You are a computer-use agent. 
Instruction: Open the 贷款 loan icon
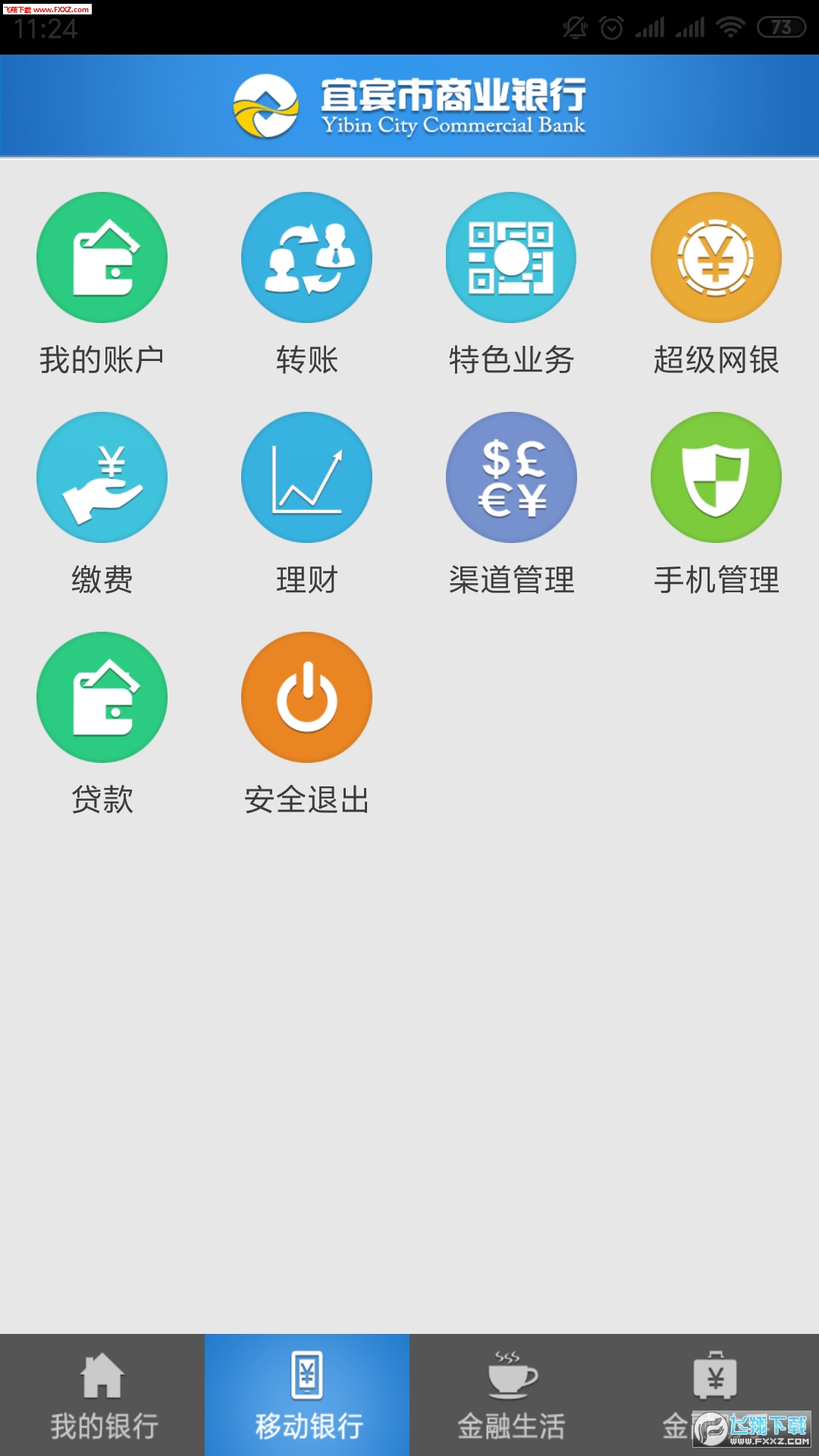click(102, 698)
